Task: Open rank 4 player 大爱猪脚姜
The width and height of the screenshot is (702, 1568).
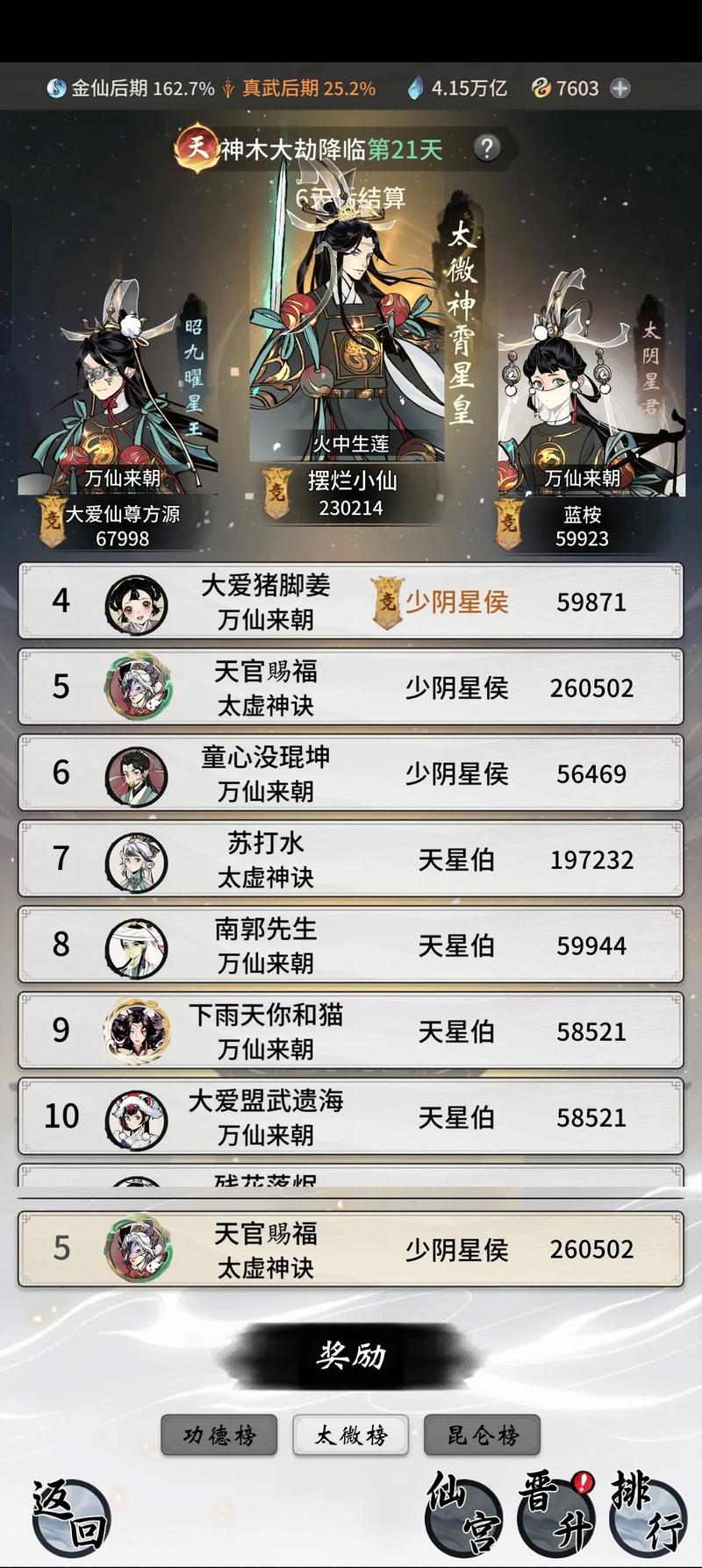Action: tap(351, 602)
